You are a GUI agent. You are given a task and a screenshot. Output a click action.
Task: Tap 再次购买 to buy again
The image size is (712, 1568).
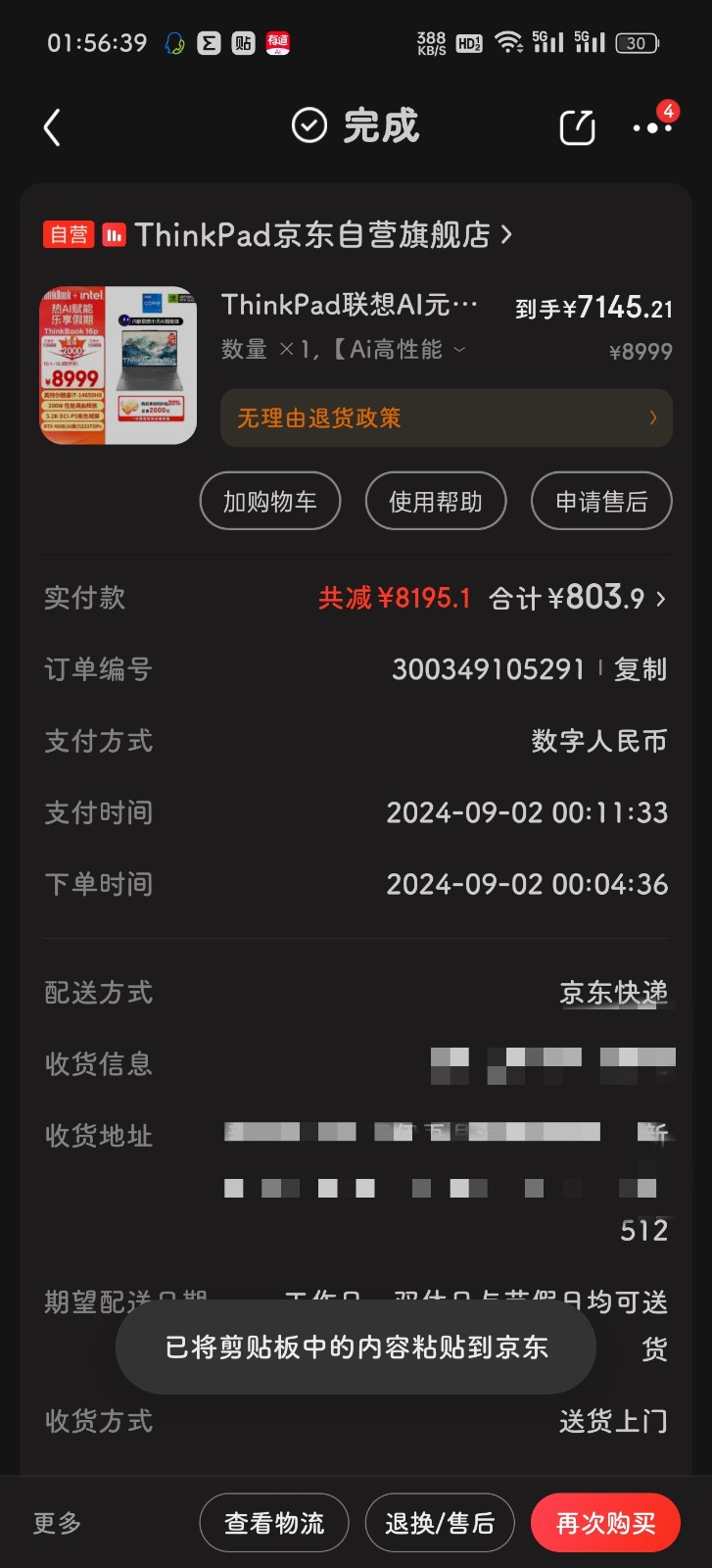605,1523
